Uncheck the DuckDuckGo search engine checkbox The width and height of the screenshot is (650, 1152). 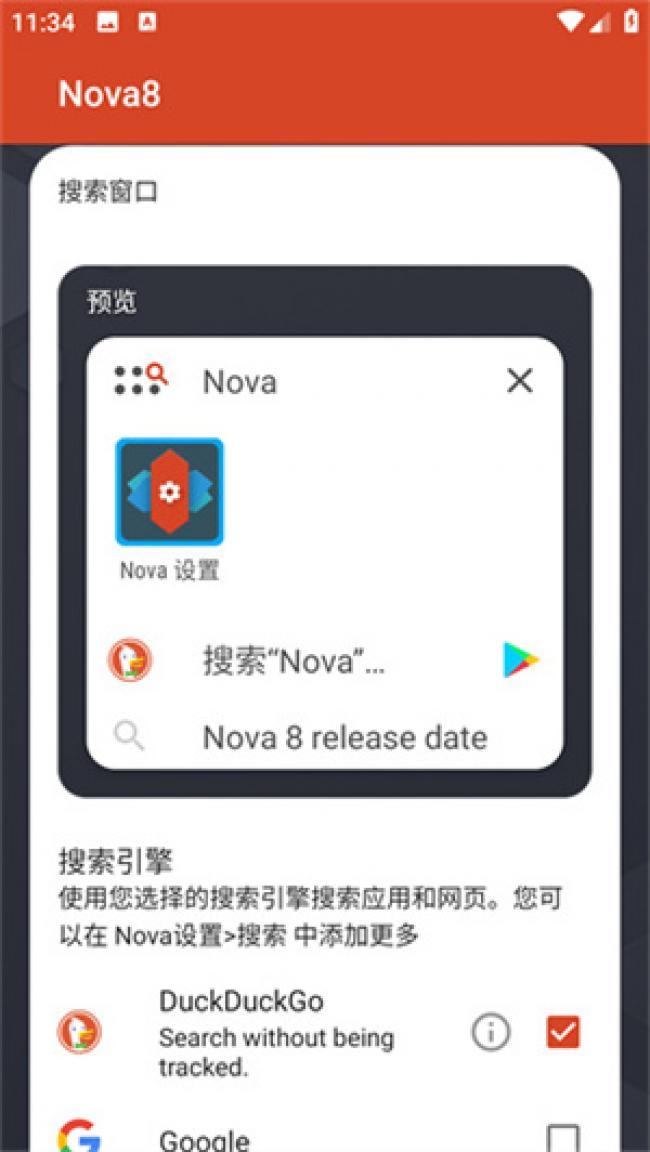click(563, 1032)
